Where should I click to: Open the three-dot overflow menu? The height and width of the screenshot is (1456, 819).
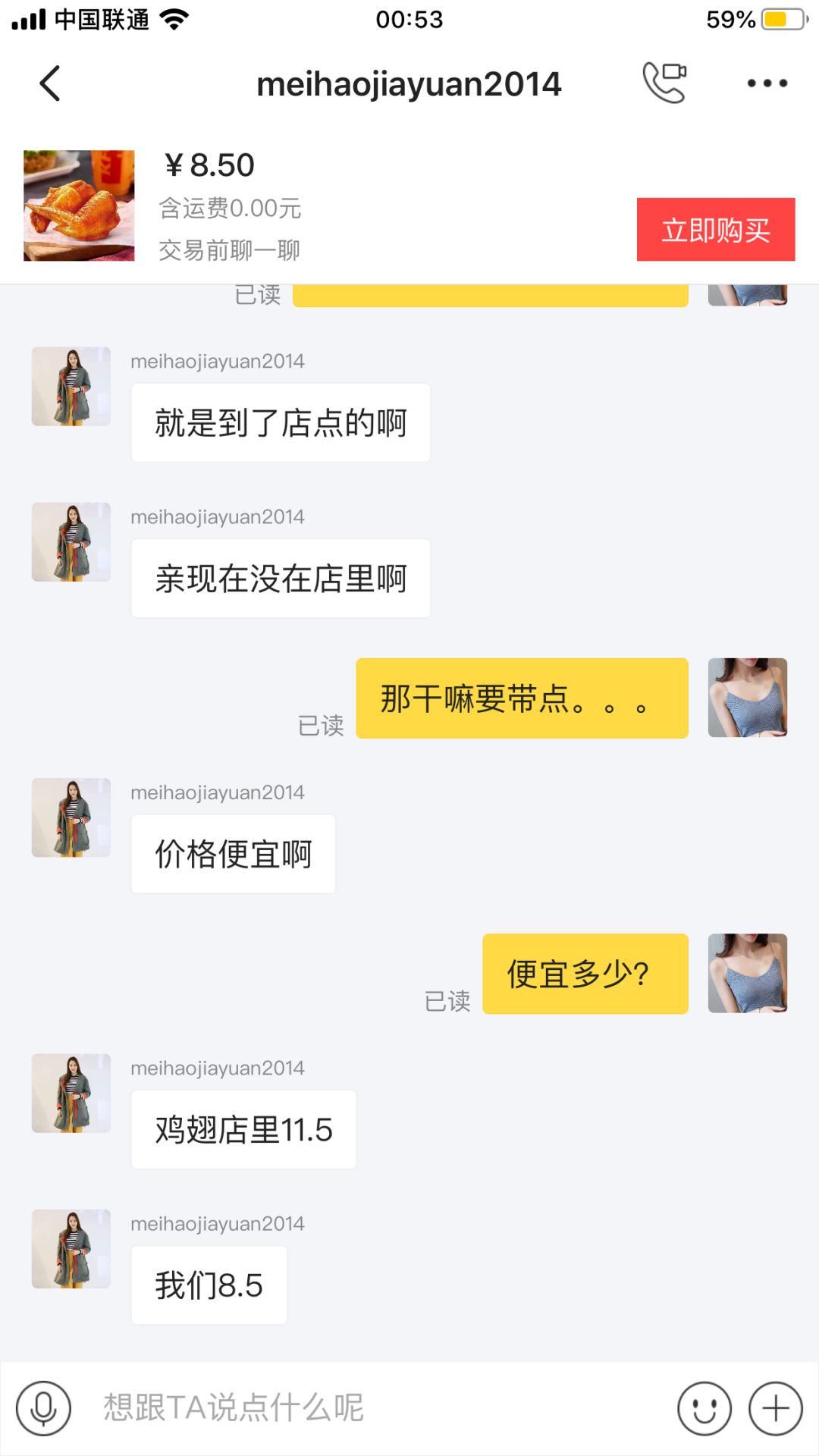767,83
